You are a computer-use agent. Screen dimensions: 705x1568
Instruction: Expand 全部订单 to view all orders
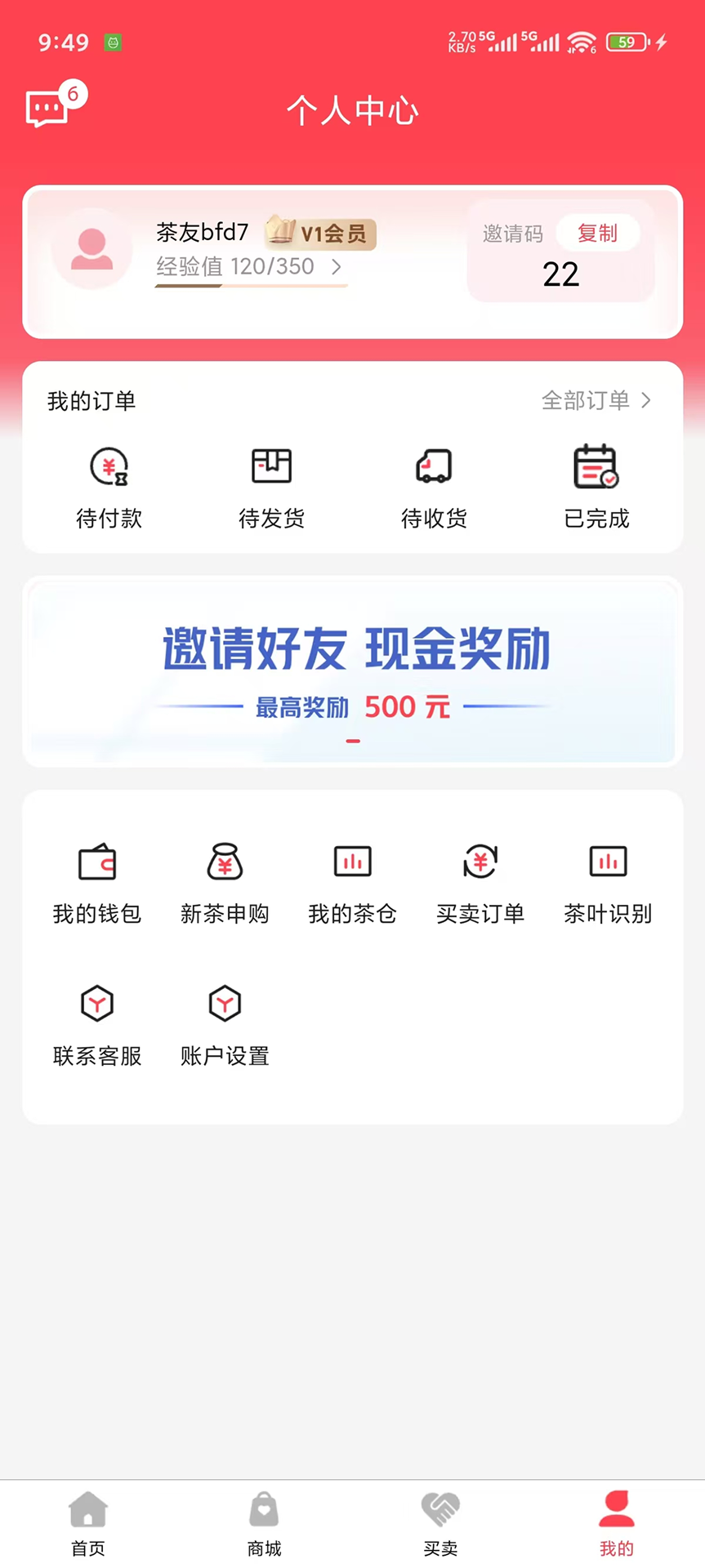[596, 400]
